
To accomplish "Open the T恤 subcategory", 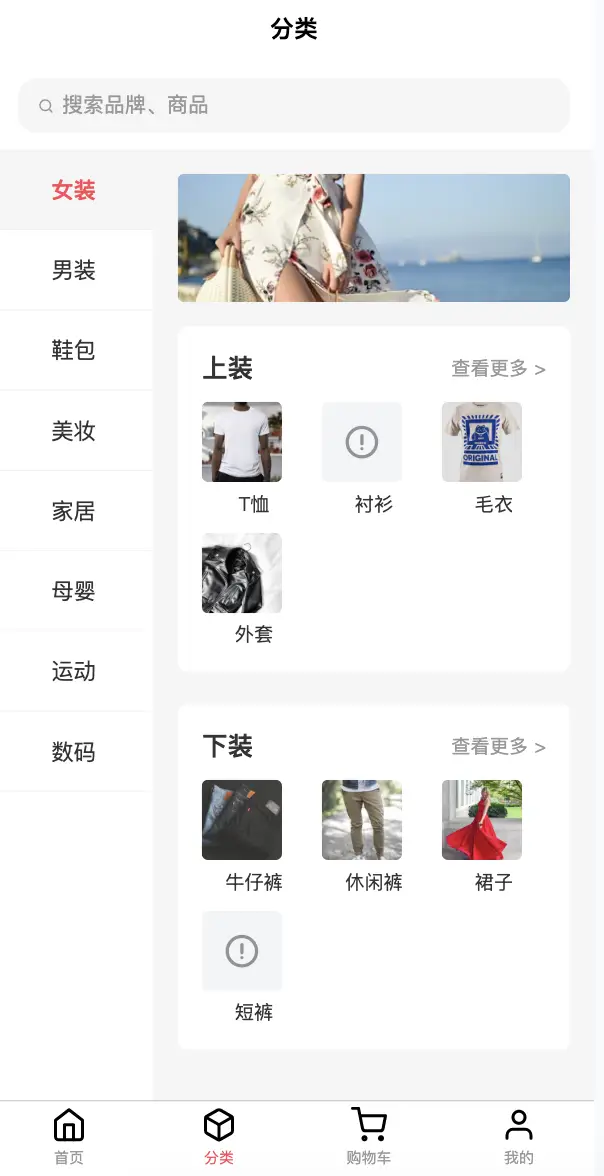I will 242,443.
